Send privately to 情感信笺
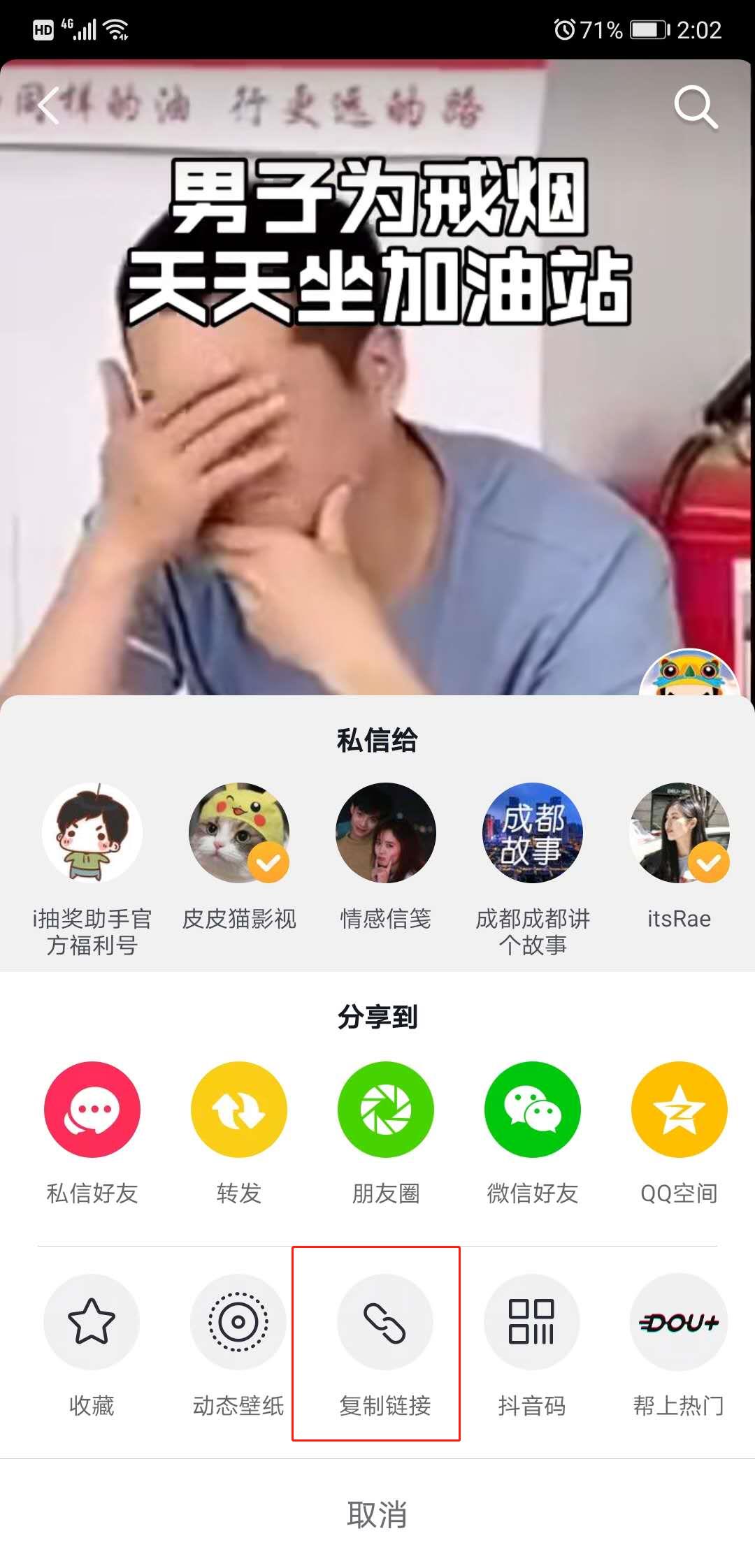 pyautogui.click(x=386, y=833)
